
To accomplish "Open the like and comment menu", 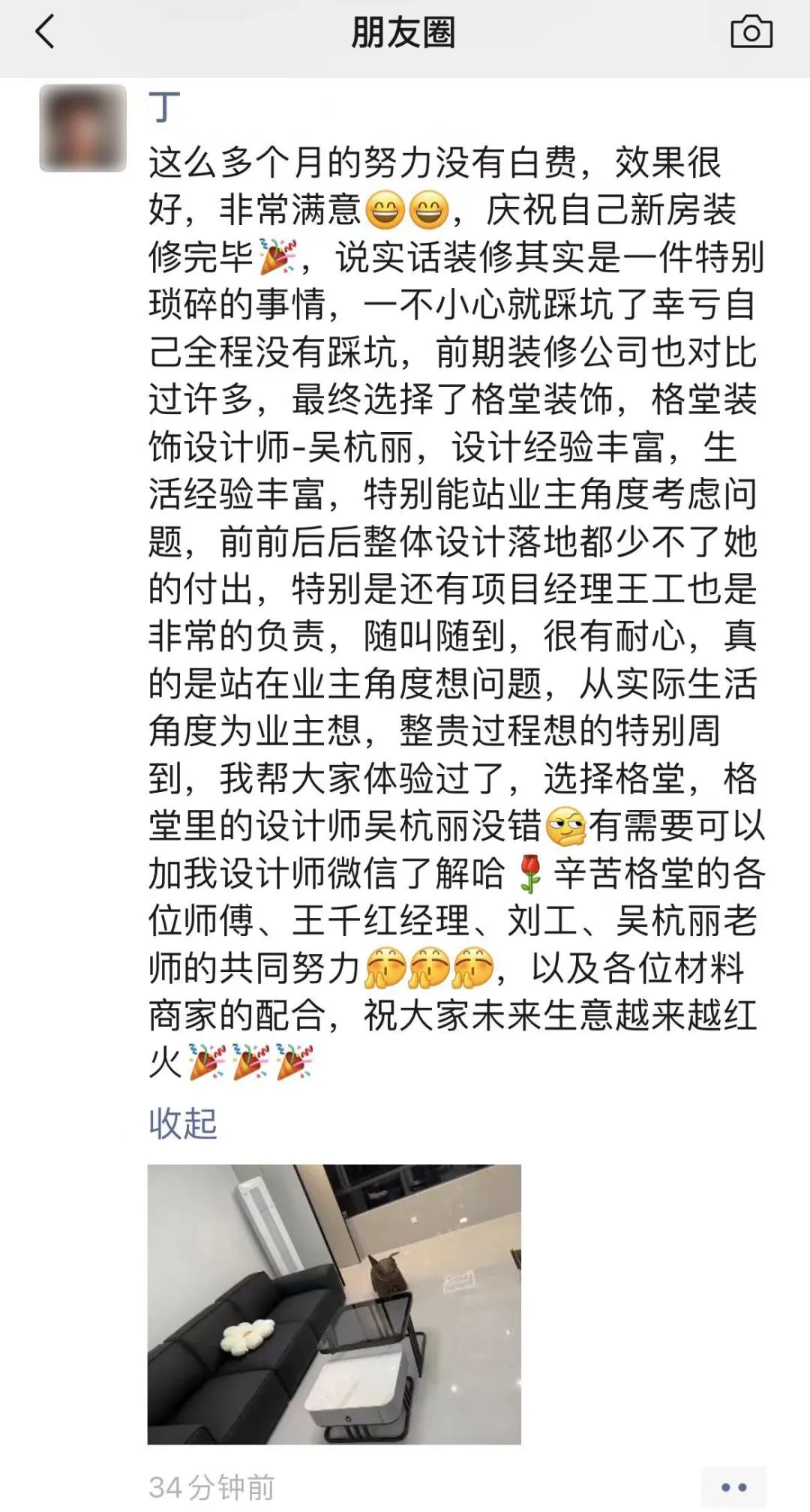I will pos(733,1486).
